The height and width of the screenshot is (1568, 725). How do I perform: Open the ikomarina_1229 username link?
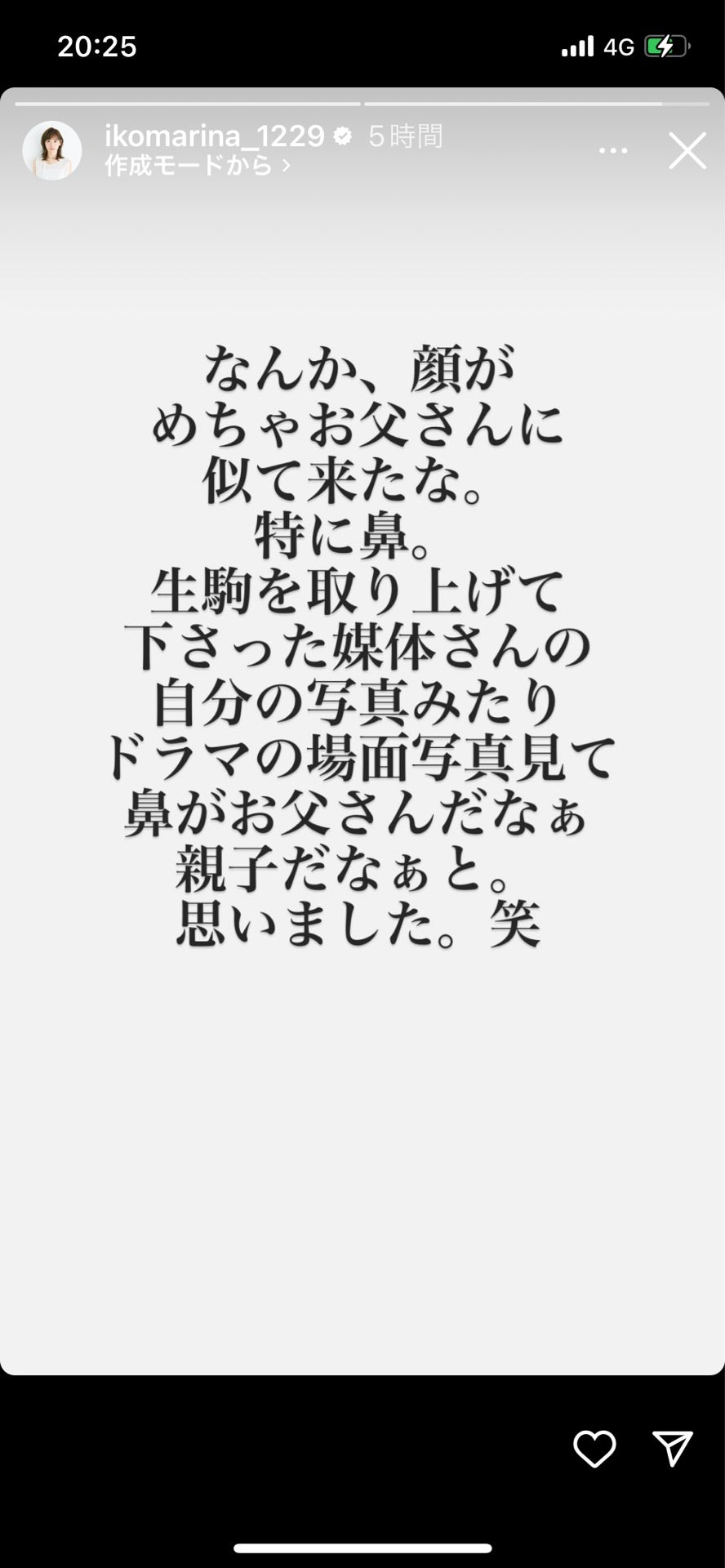pyautogui.click(x=212, y=136)
